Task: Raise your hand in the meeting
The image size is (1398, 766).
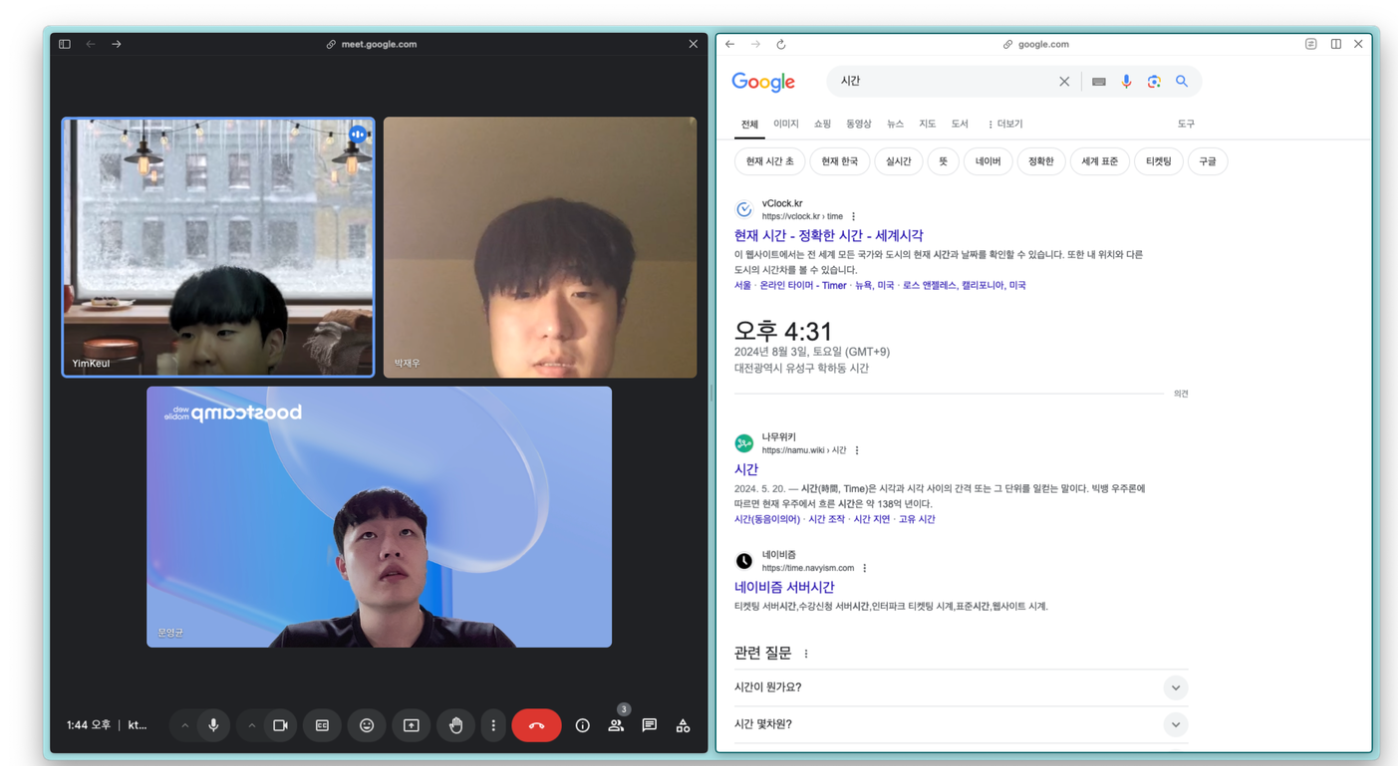Action: click(456, 726)
